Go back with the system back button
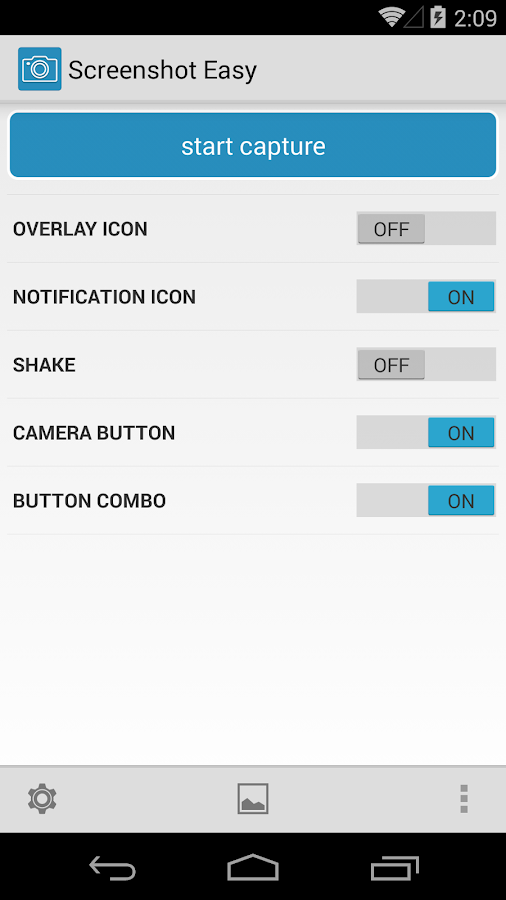Viewport: 506px width, 900px height. click(112, 867)
